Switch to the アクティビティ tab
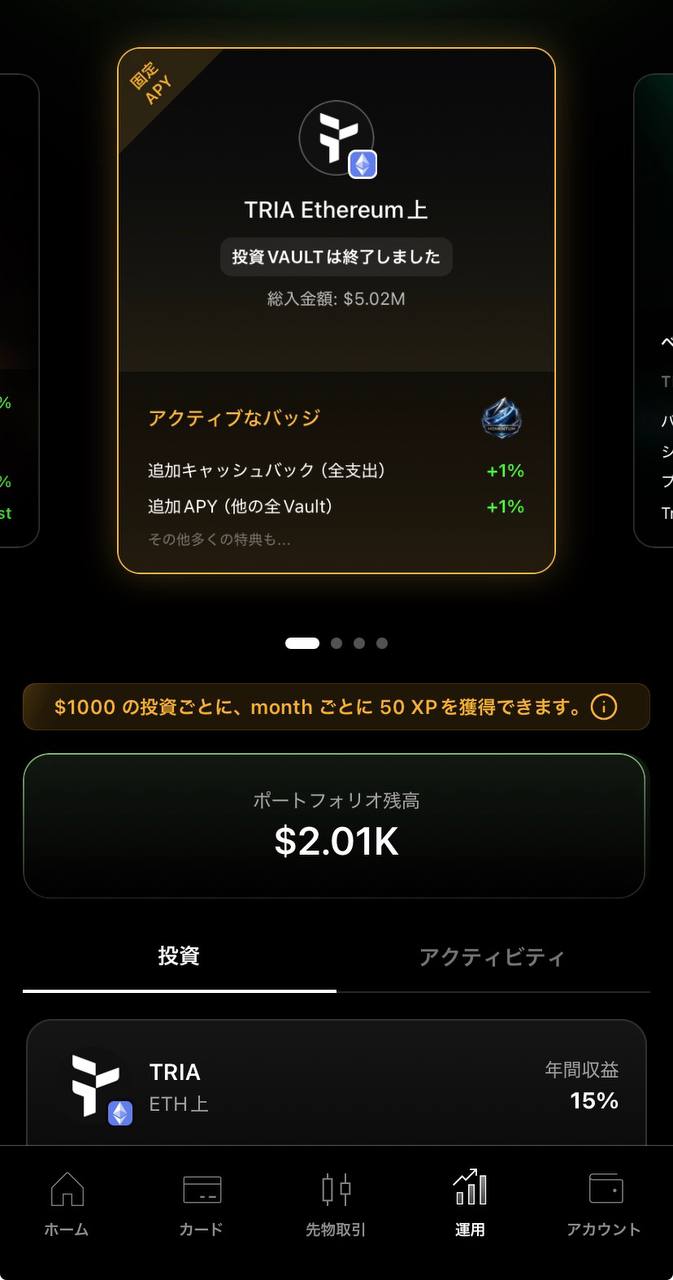This screenshot has height=1280, width=673. (492, 957)
